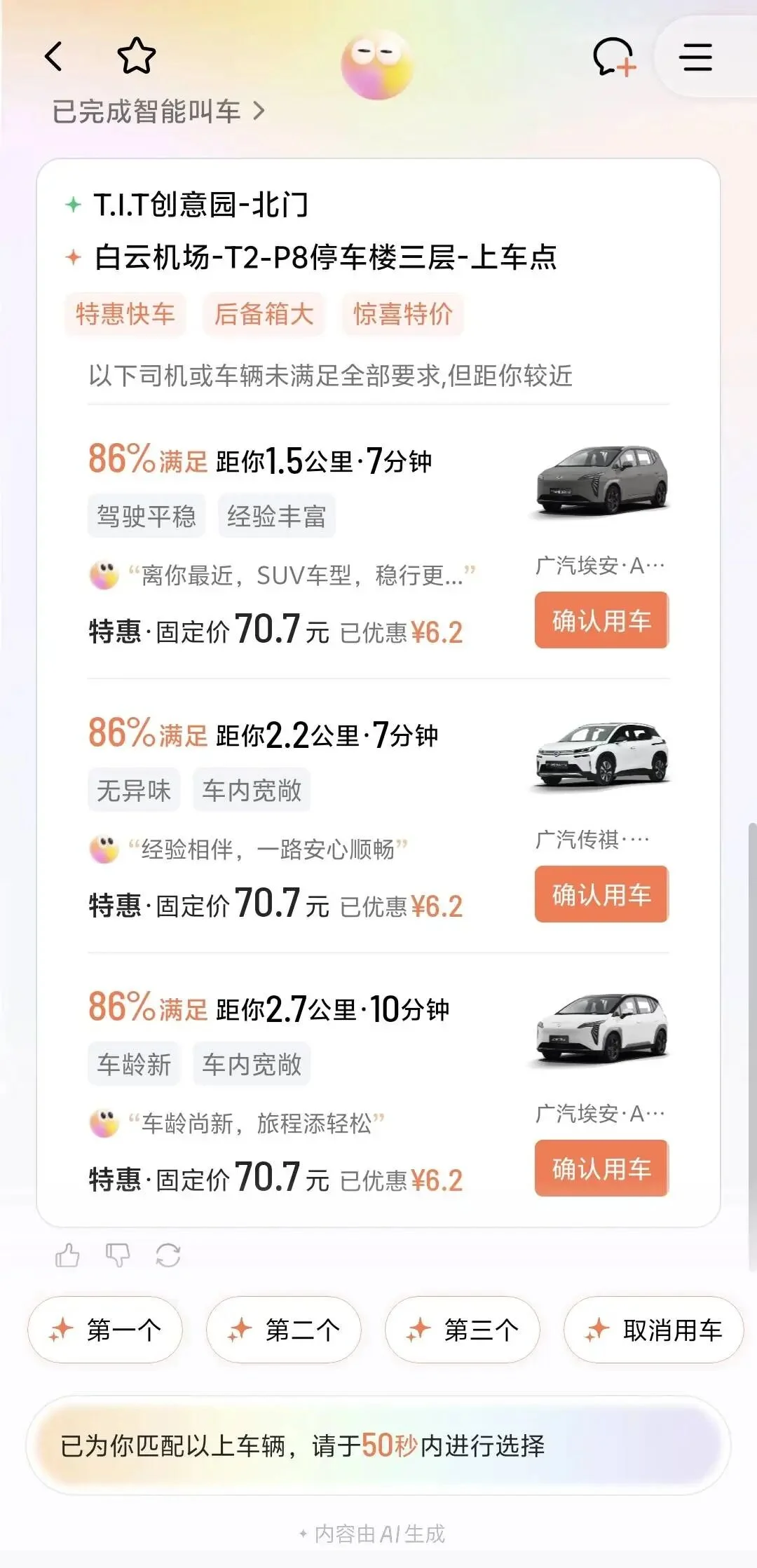
Task: Confirm the 广汽传祺 ride option
Action: point(601,895)
